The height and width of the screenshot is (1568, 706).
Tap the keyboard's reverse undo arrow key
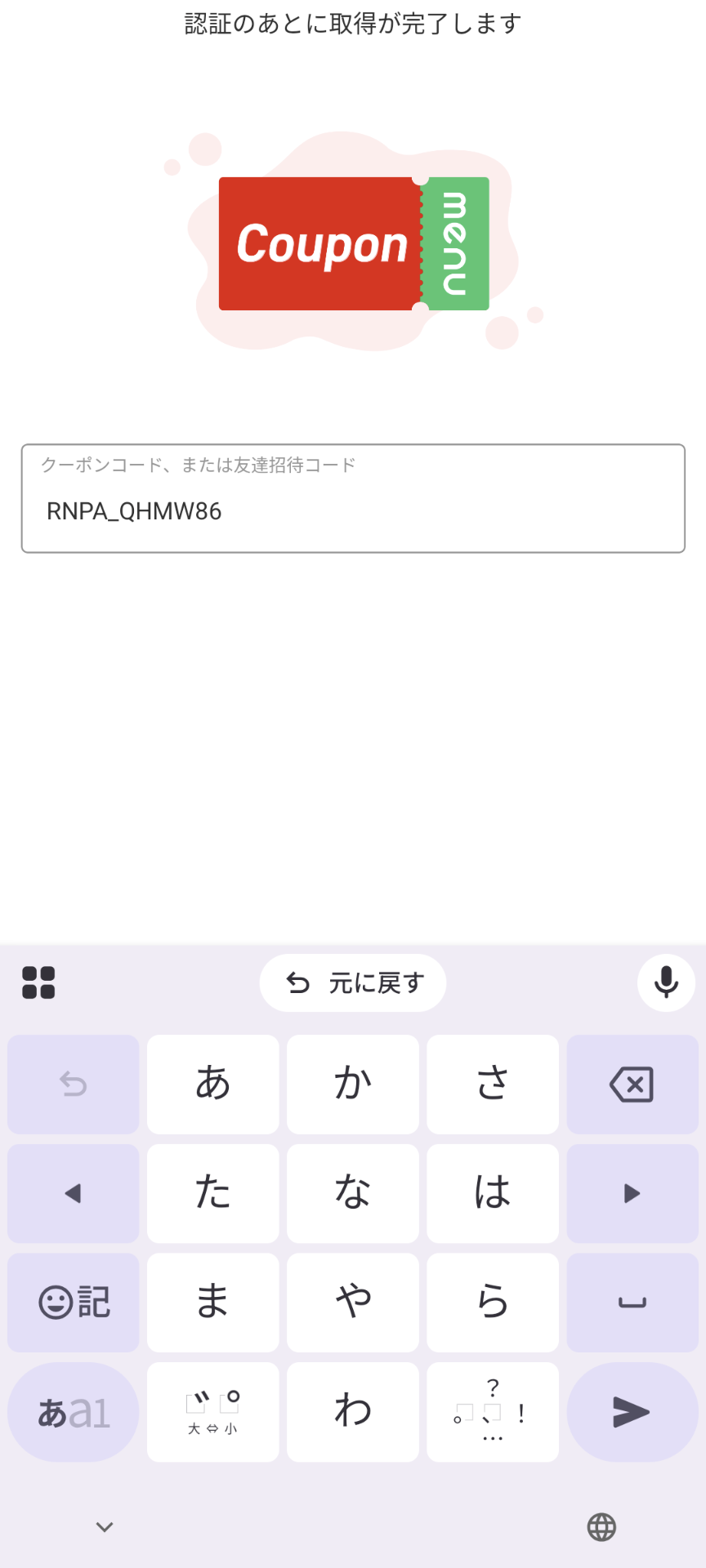(74, 1085)
